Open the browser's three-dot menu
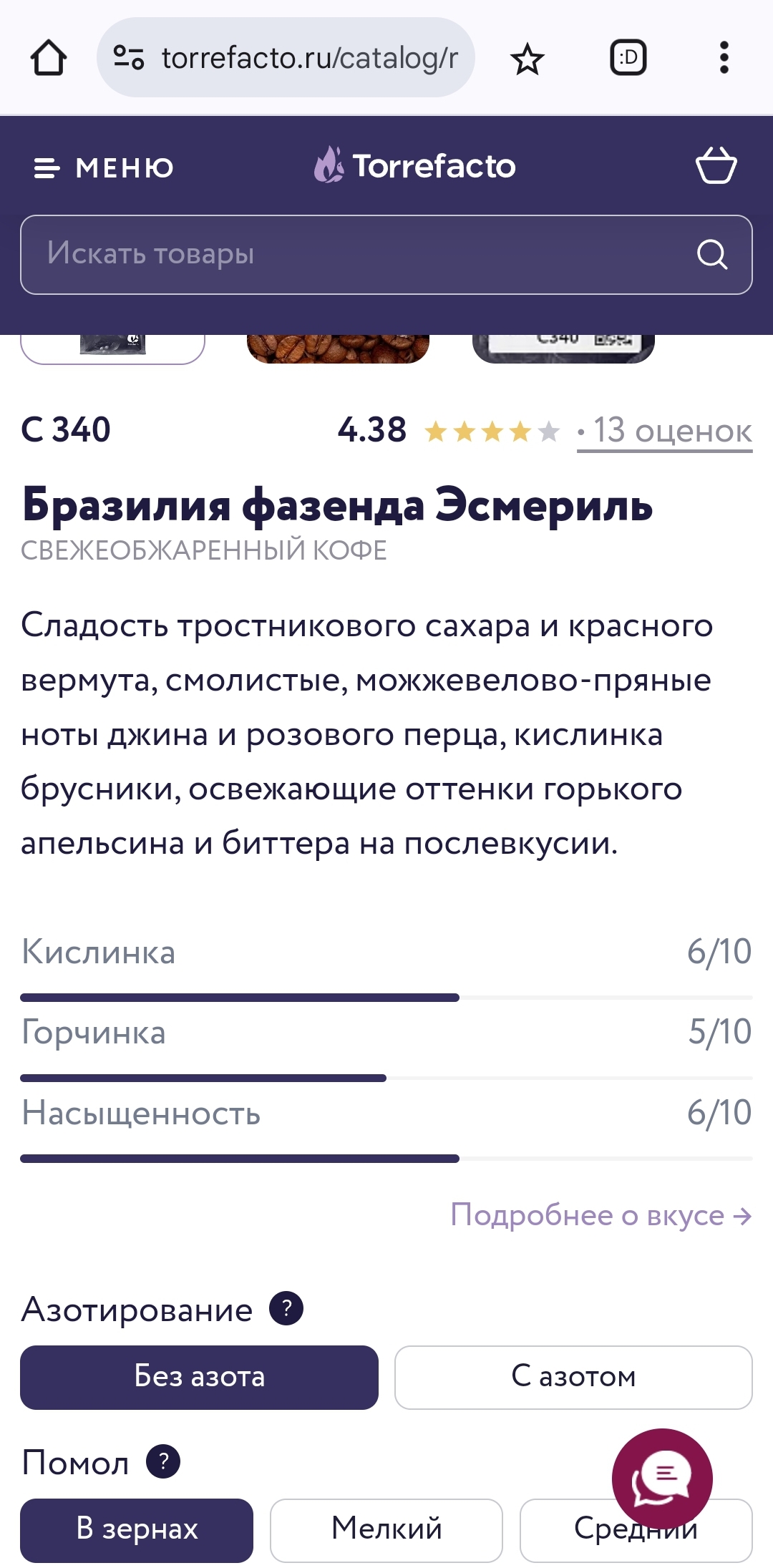 click(x=724, y=57)
